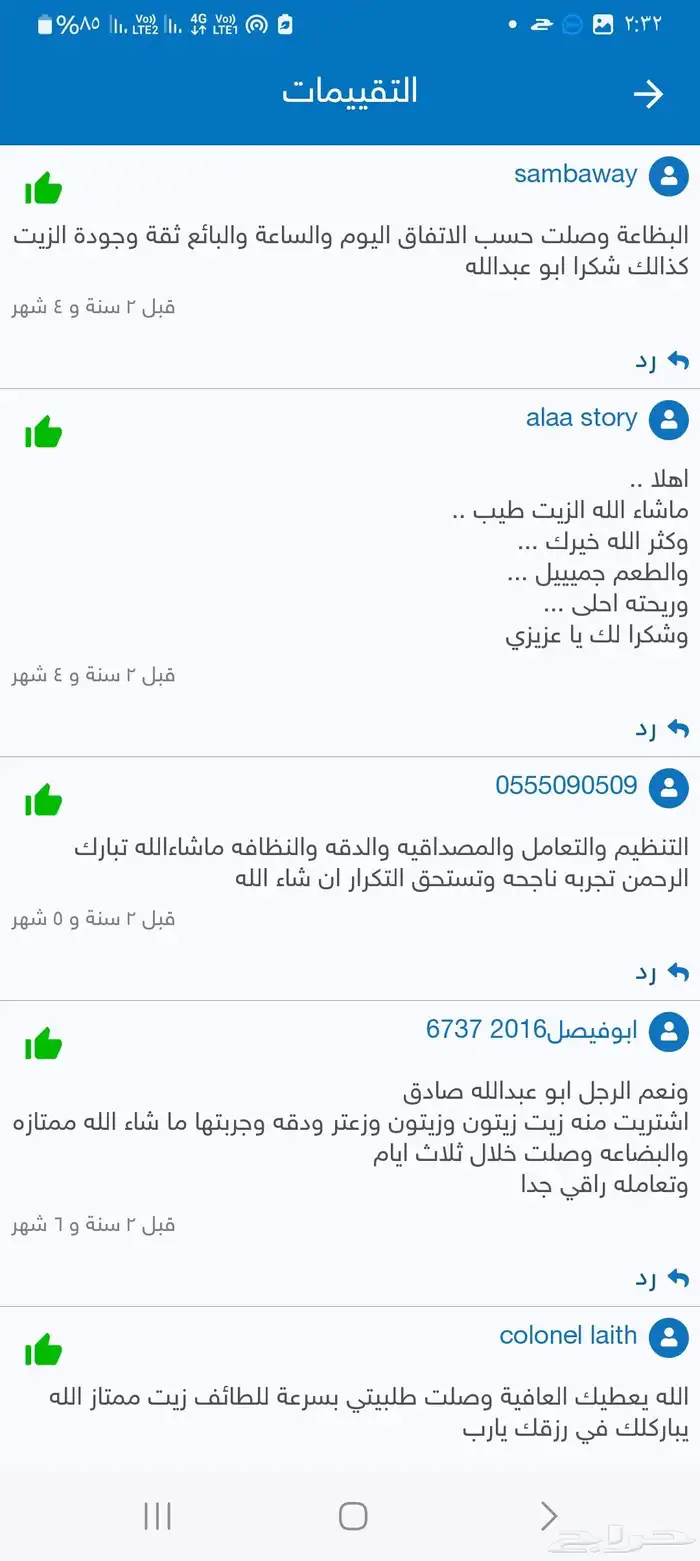Reply to ابوفيصل's review
Viewport: 700px width, 1561px height.
(x=662, y=1278)
